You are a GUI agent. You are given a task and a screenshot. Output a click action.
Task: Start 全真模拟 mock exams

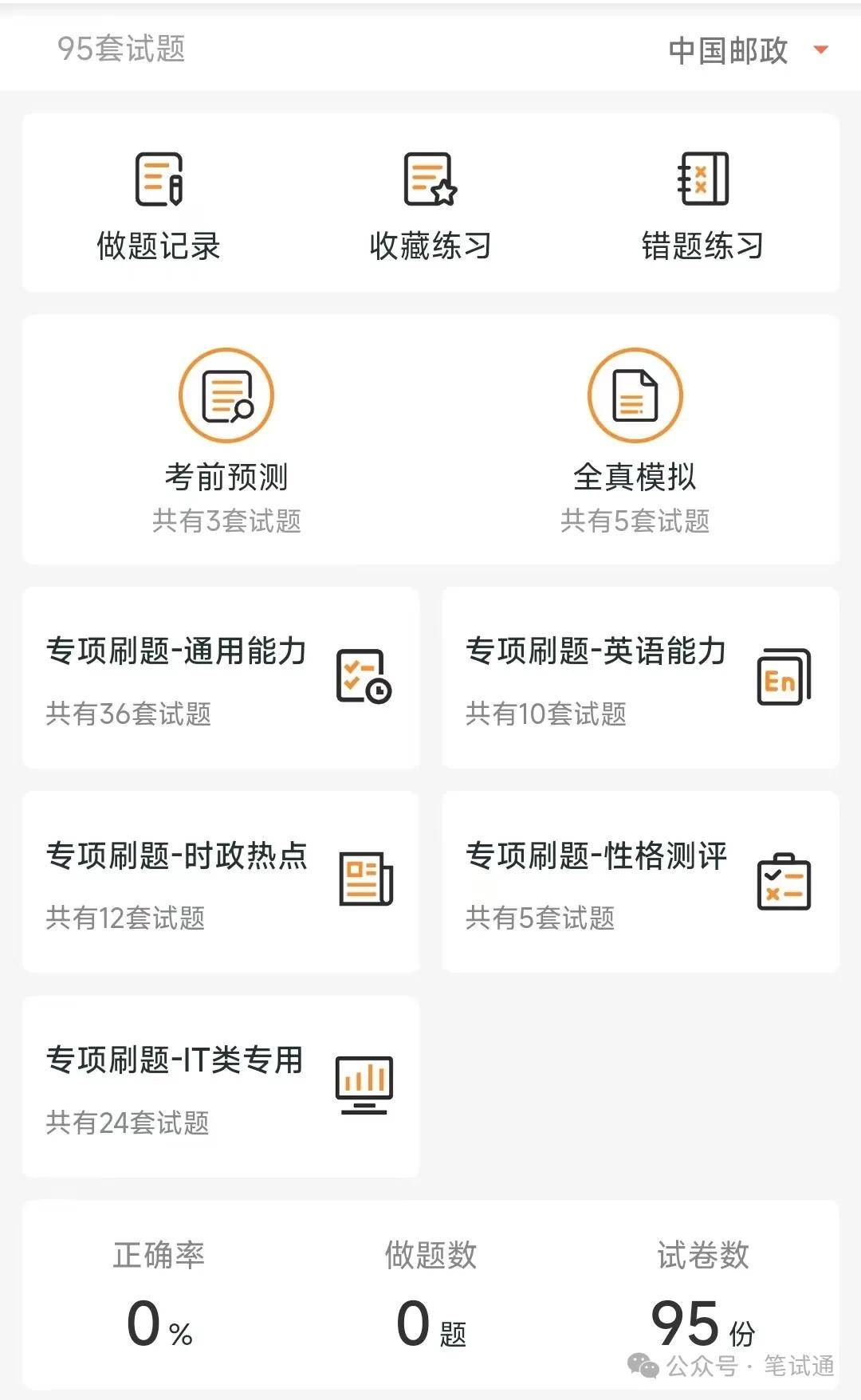click(x=635, y=440)
